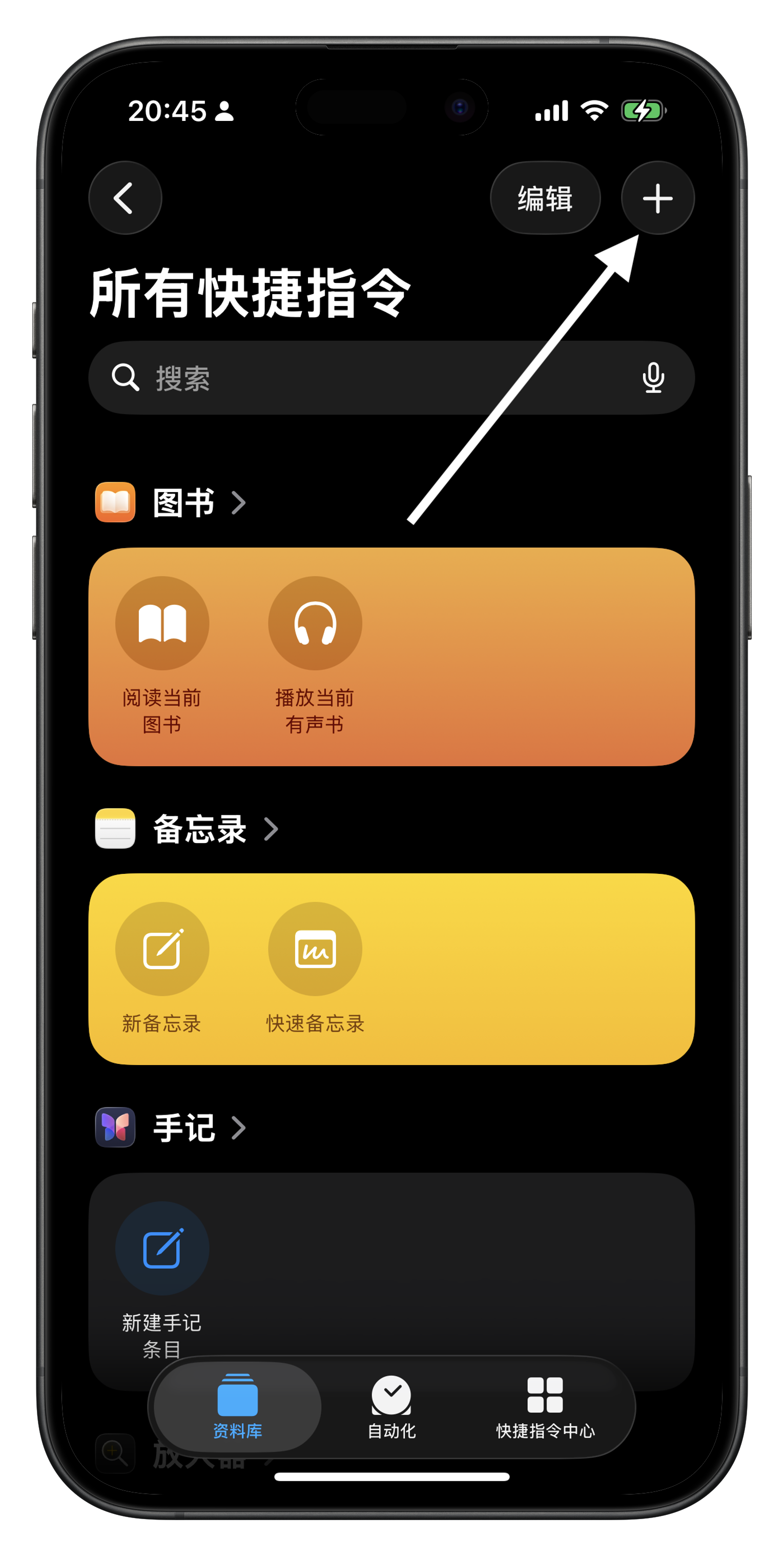Tap the battery charging indicator
The image size is (784, 1556).
click(x=642, y=111)
